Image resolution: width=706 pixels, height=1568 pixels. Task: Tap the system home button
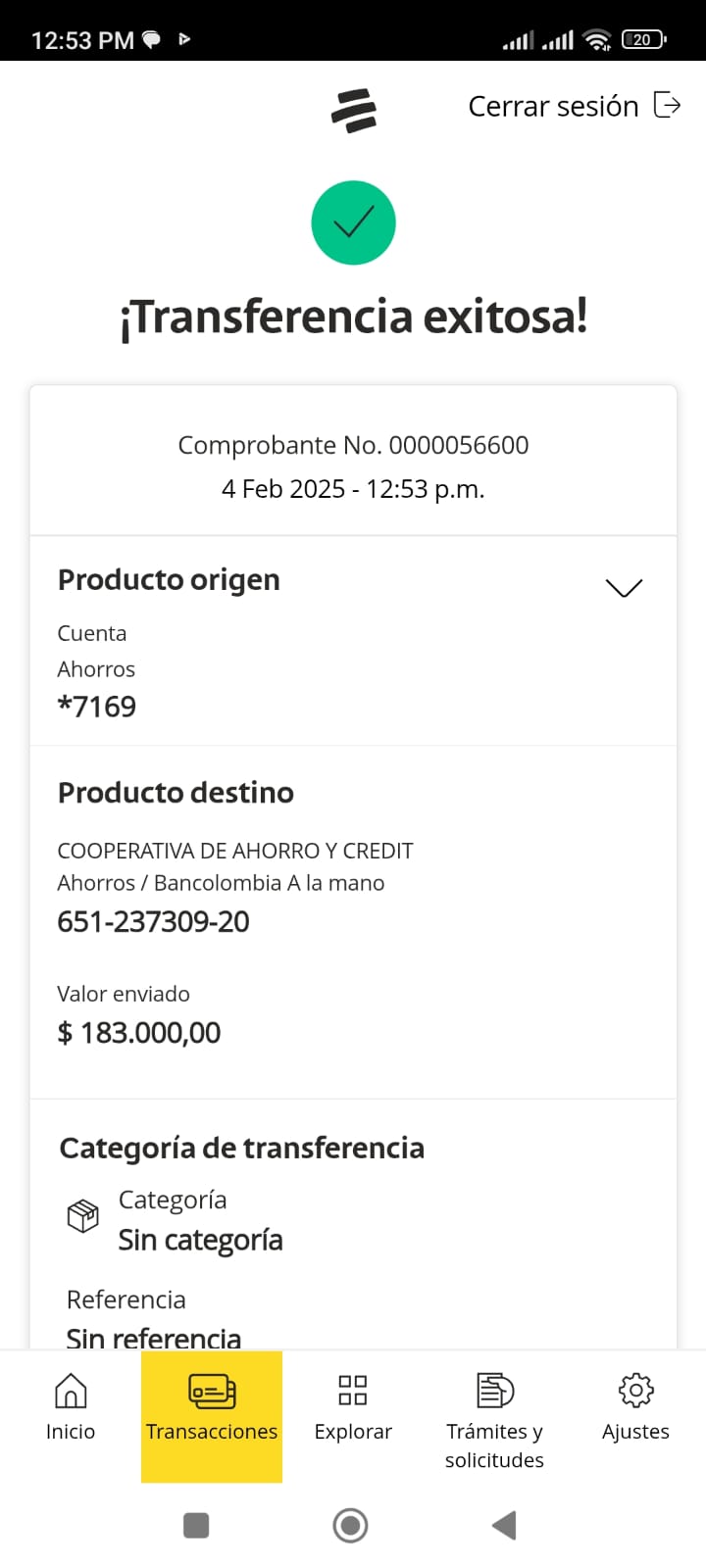(350, 1525)
